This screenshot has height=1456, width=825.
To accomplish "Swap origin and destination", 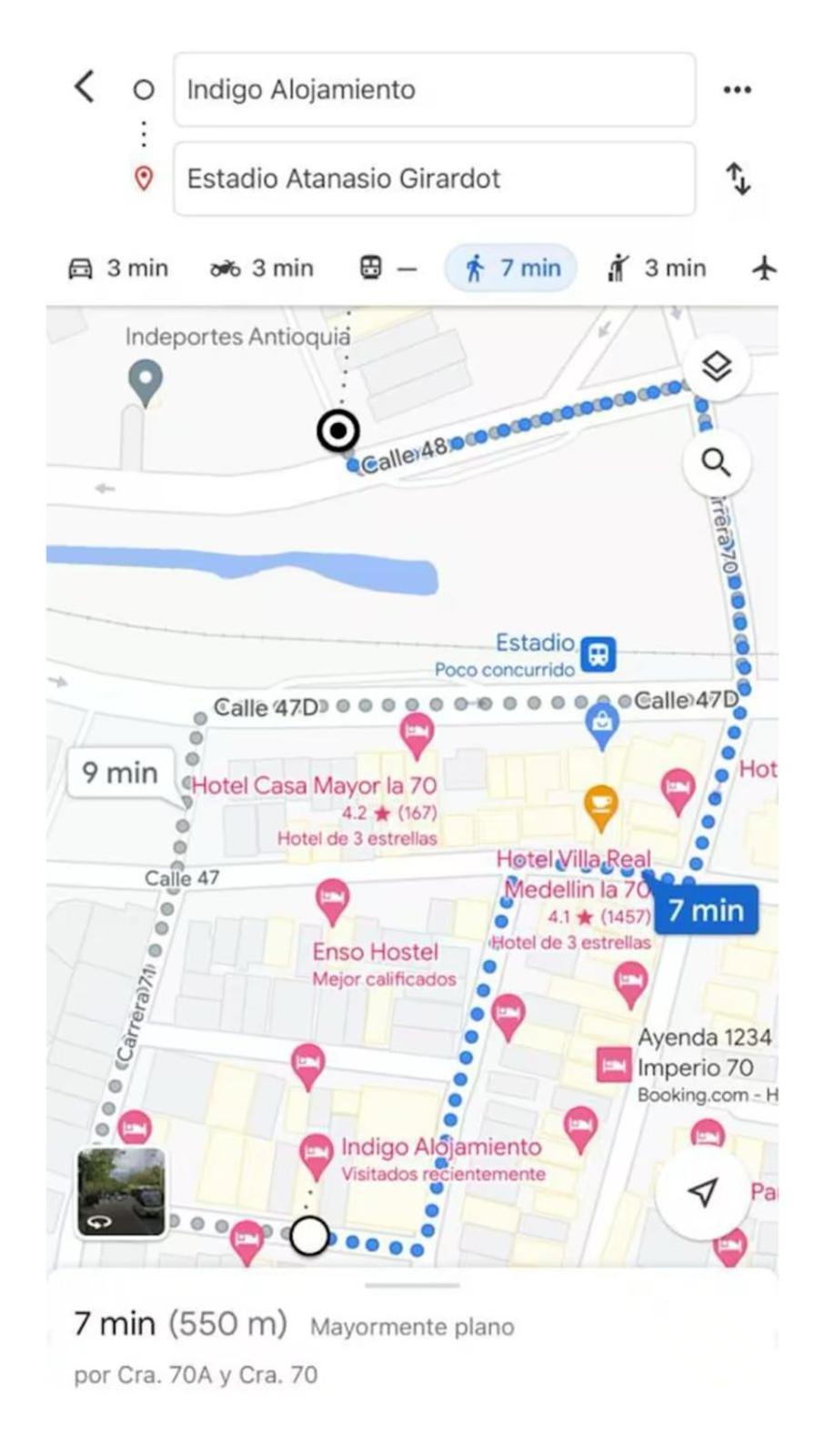I will pos(738,178).
